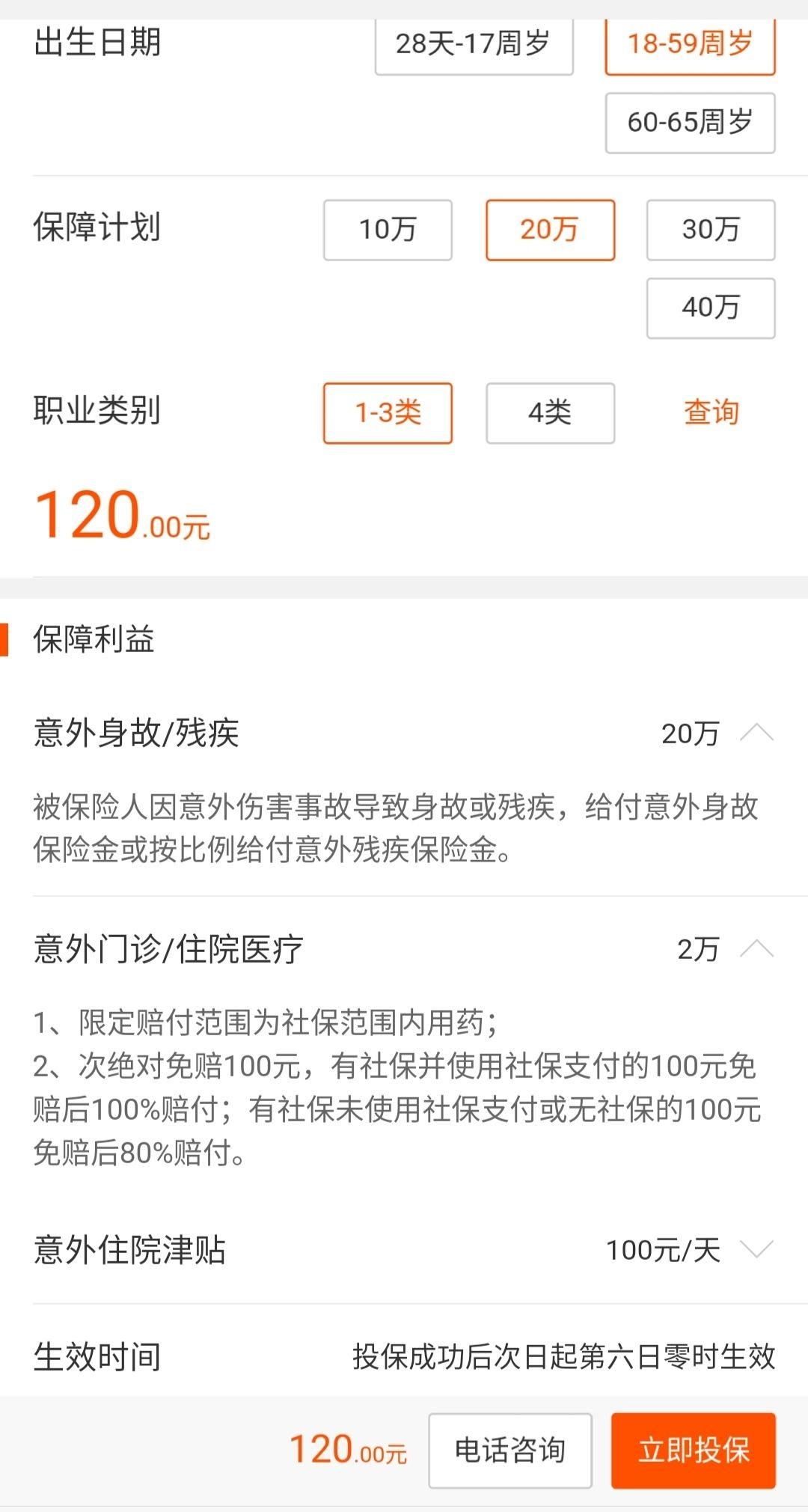
Task: Choose the 18-59周岁 age option
Action: [689, 45]
